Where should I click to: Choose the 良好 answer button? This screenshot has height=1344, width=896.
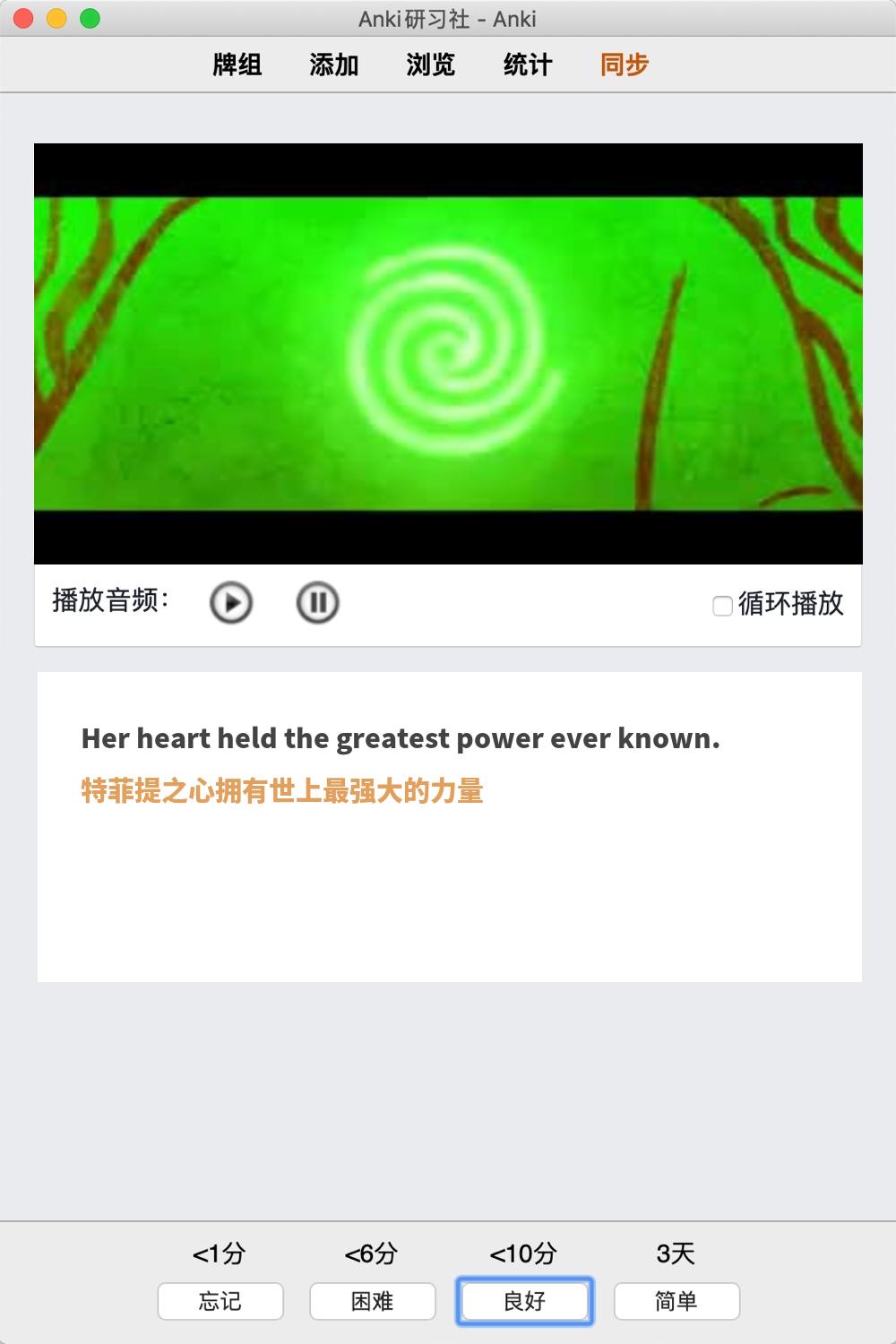[524, 1301]
